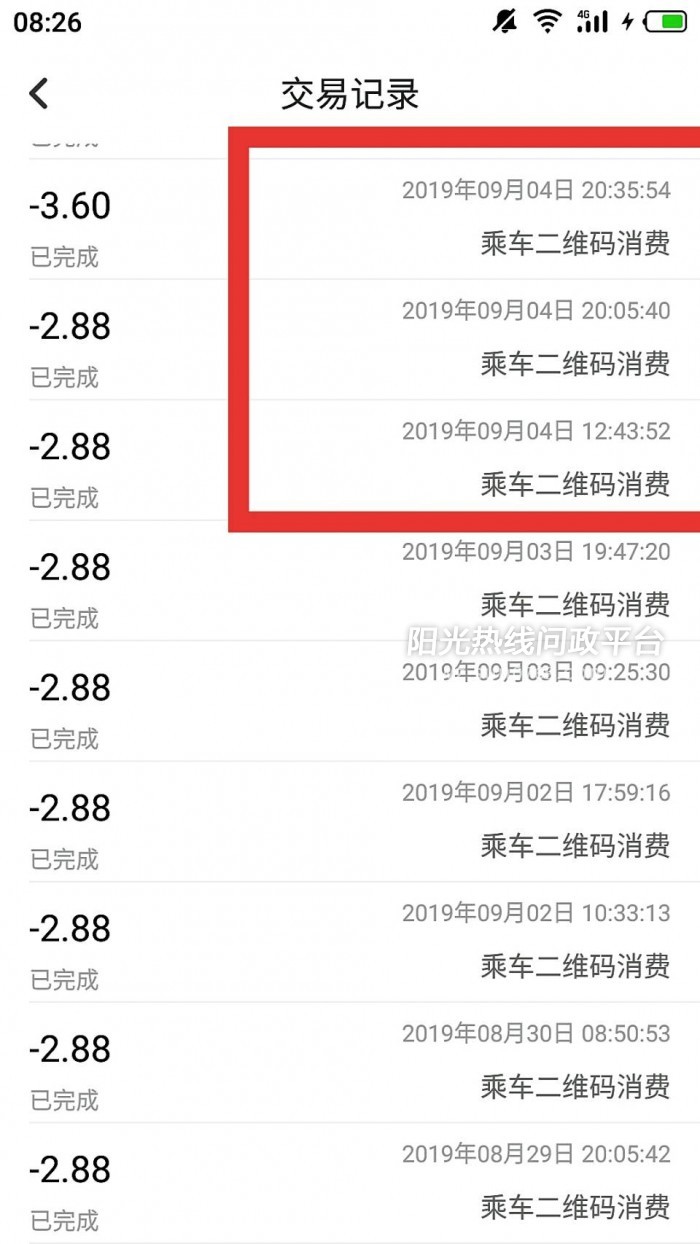Open the 08月30日 08:50:53 record
The width and height of the screenshot is (700, 1244).
point(350,1063)
